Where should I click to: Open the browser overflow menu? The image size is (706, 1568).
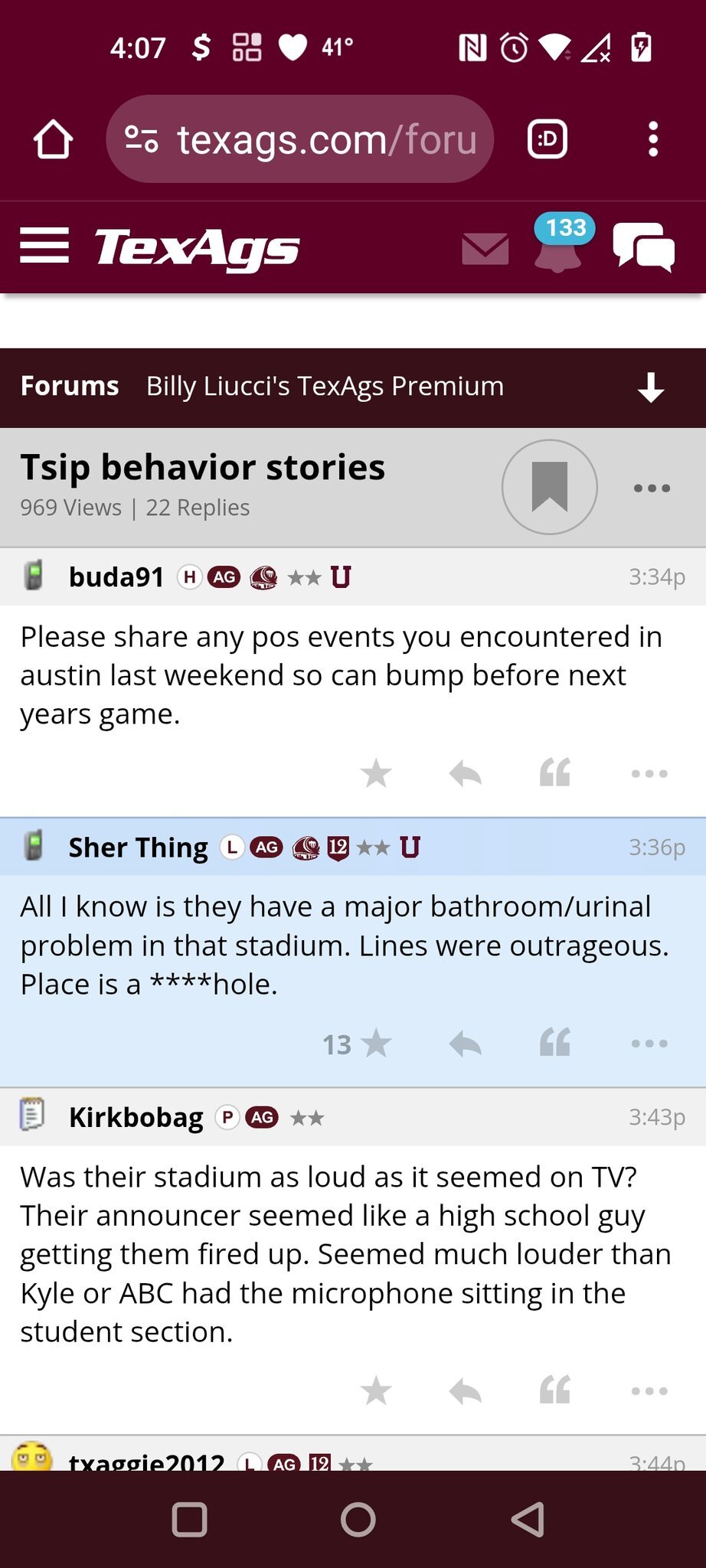(x=653, y=139)
